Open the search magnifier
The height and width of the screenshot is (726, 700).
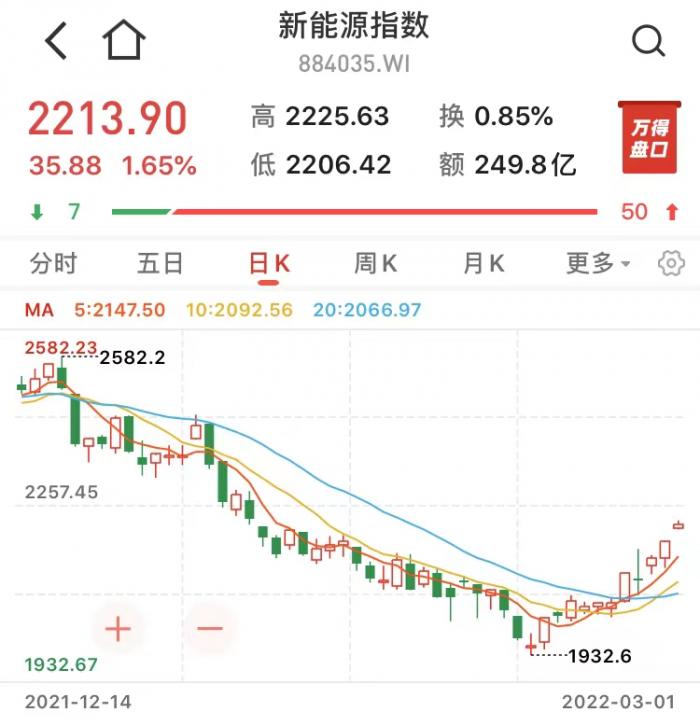click(x=648, y=41)
